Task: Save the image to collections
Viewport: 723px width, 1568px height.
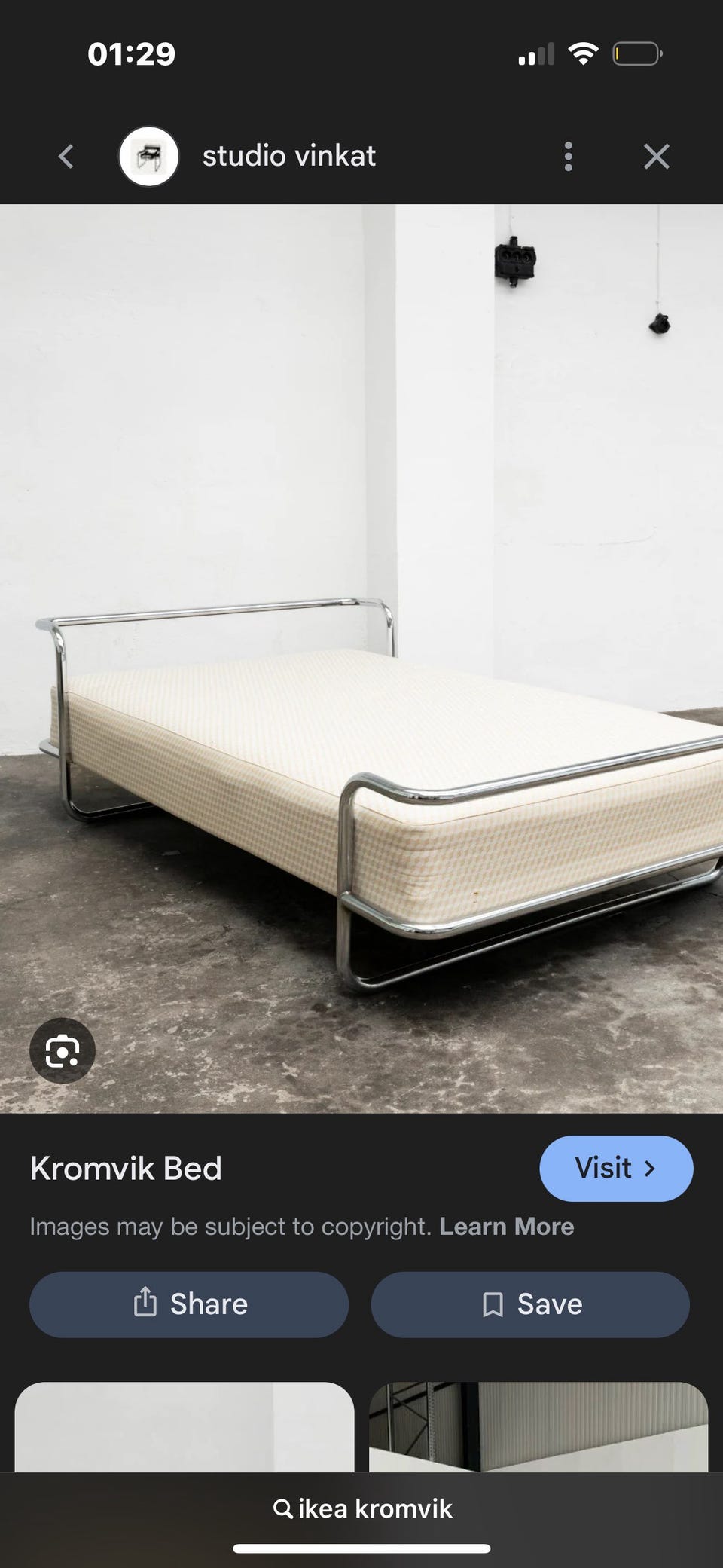Action: click(530, 1304)
